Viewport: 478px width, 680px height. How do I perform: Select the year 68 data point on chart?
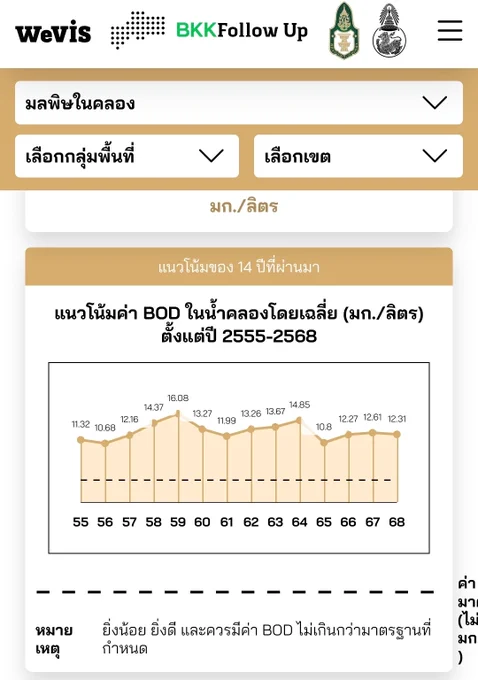tap(397, 434)
